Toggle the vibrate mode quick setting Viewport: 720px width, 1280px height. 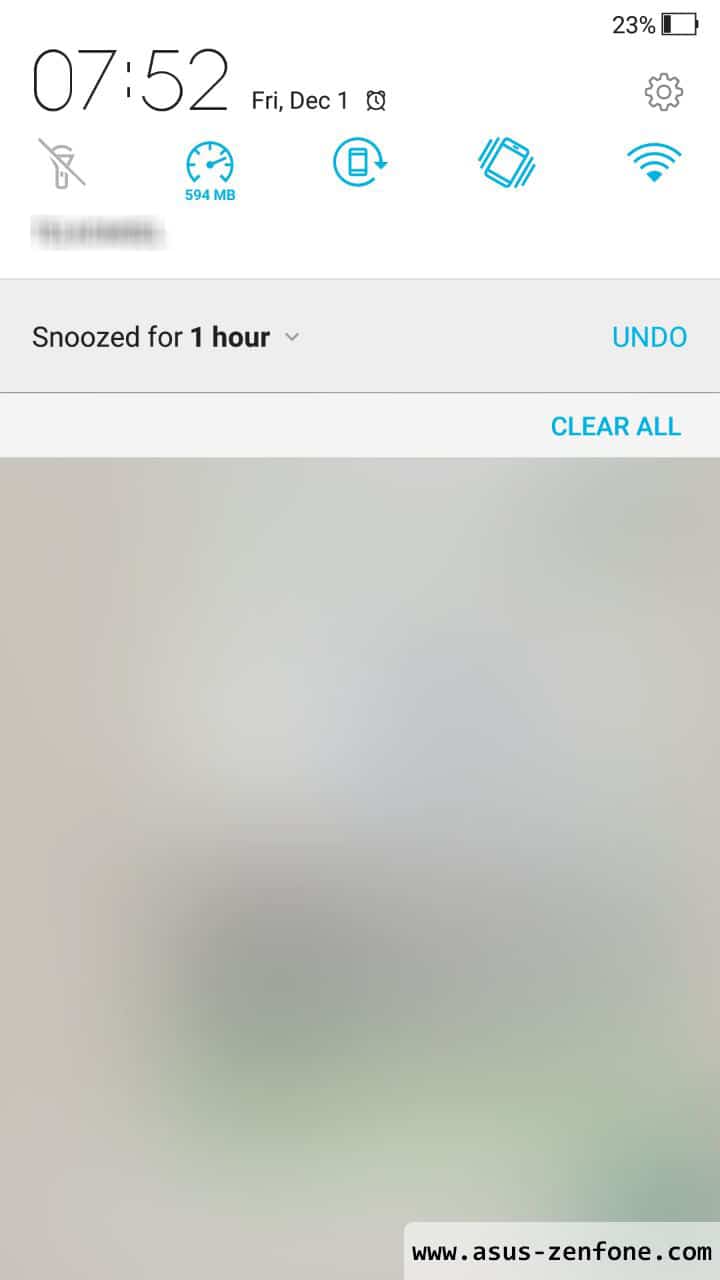pos(507,162)
